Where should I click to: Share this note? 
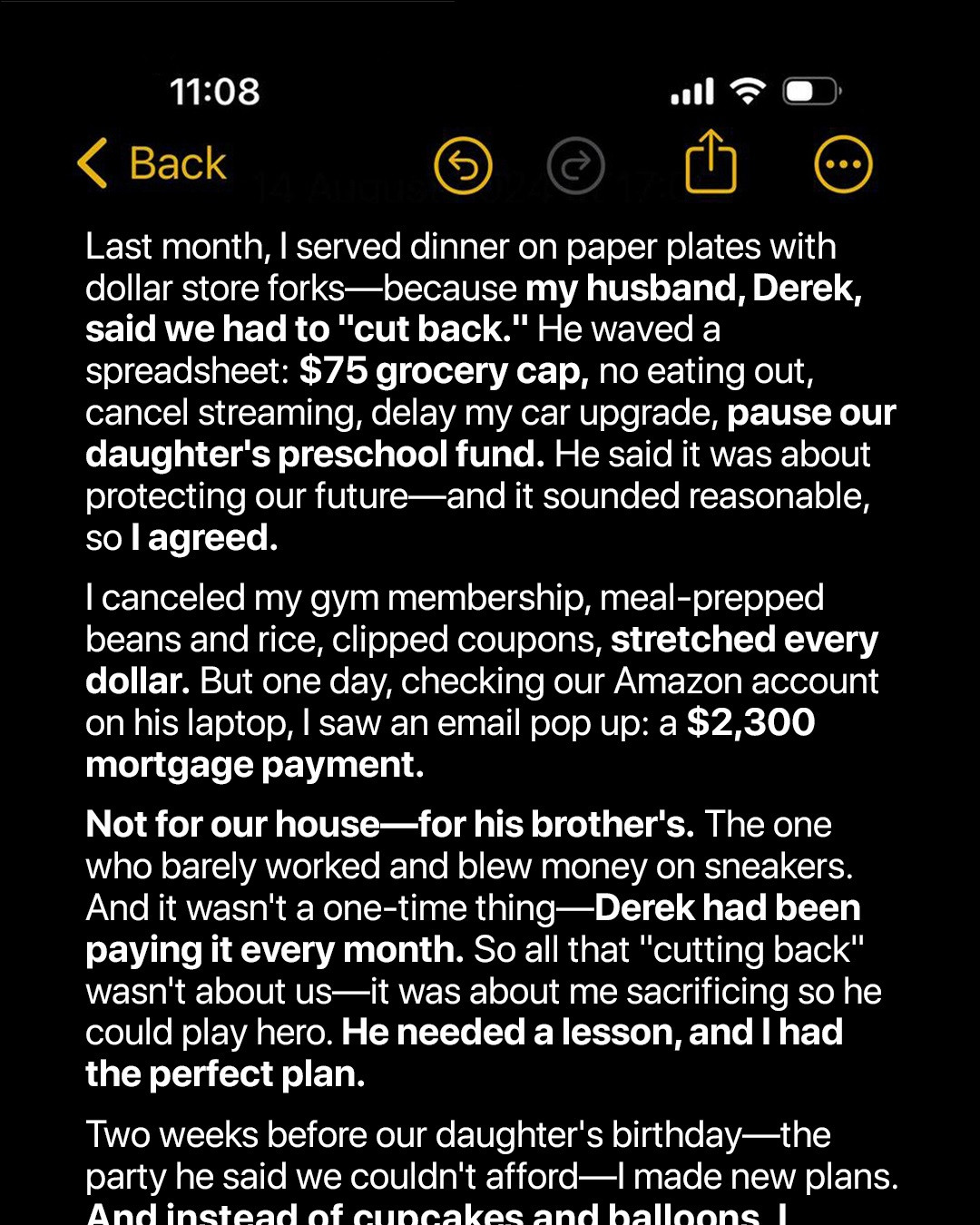coord(710,162)
